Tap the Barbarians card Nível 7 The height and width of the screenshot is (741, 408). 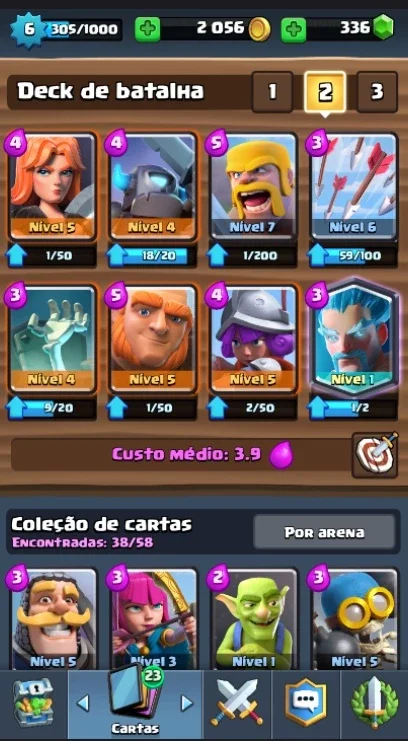(253, 186)
